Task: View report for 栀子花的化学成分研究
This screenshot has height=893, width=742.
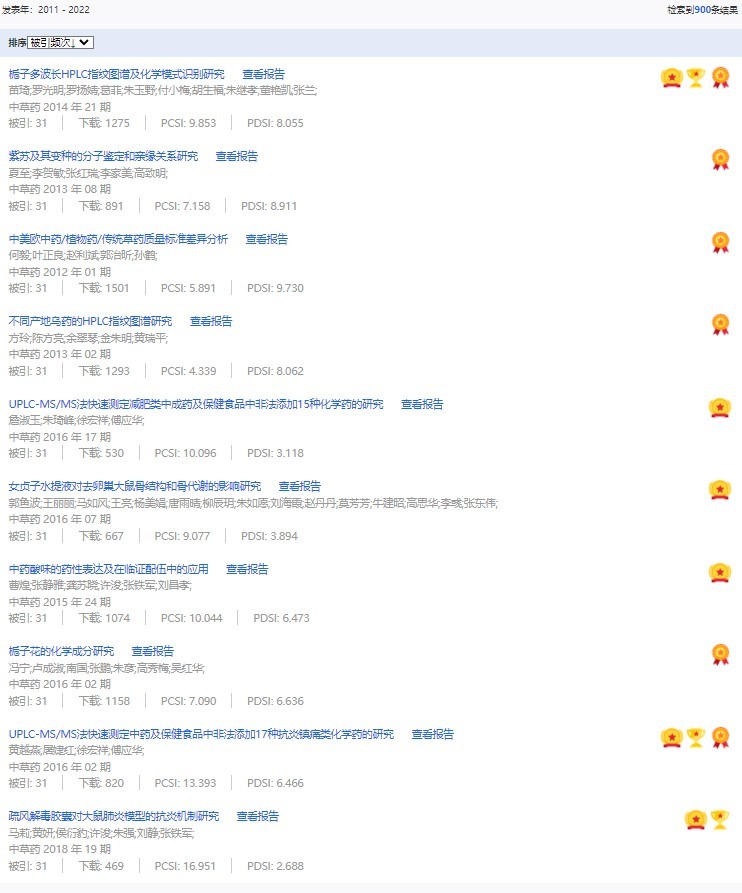Action: tap(152, 651)
